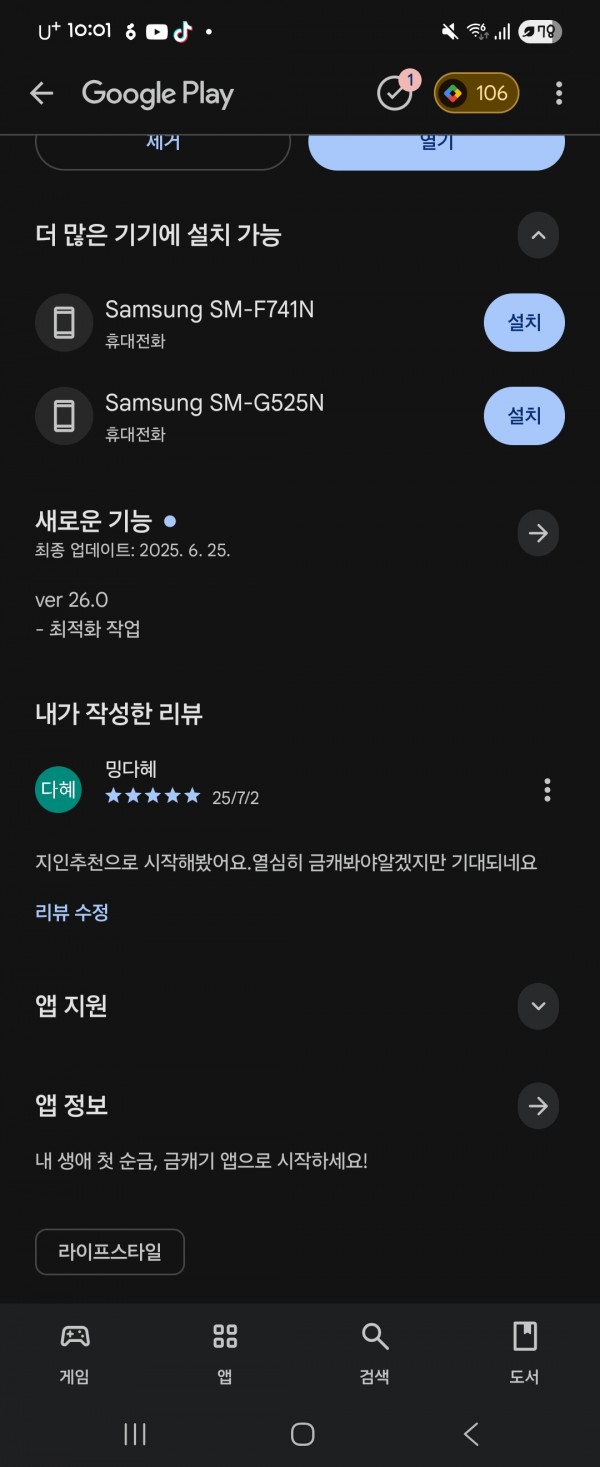
Task: Collapse the 더 많은 기기에 설치 가능 section
Action: point(538,236)
